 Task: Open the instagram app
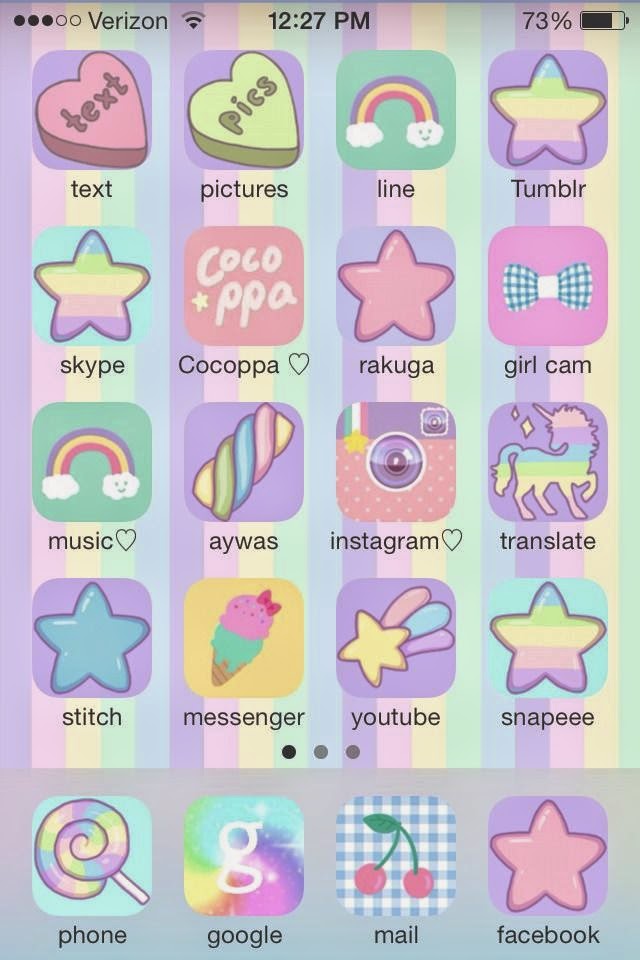coord(396,462)
